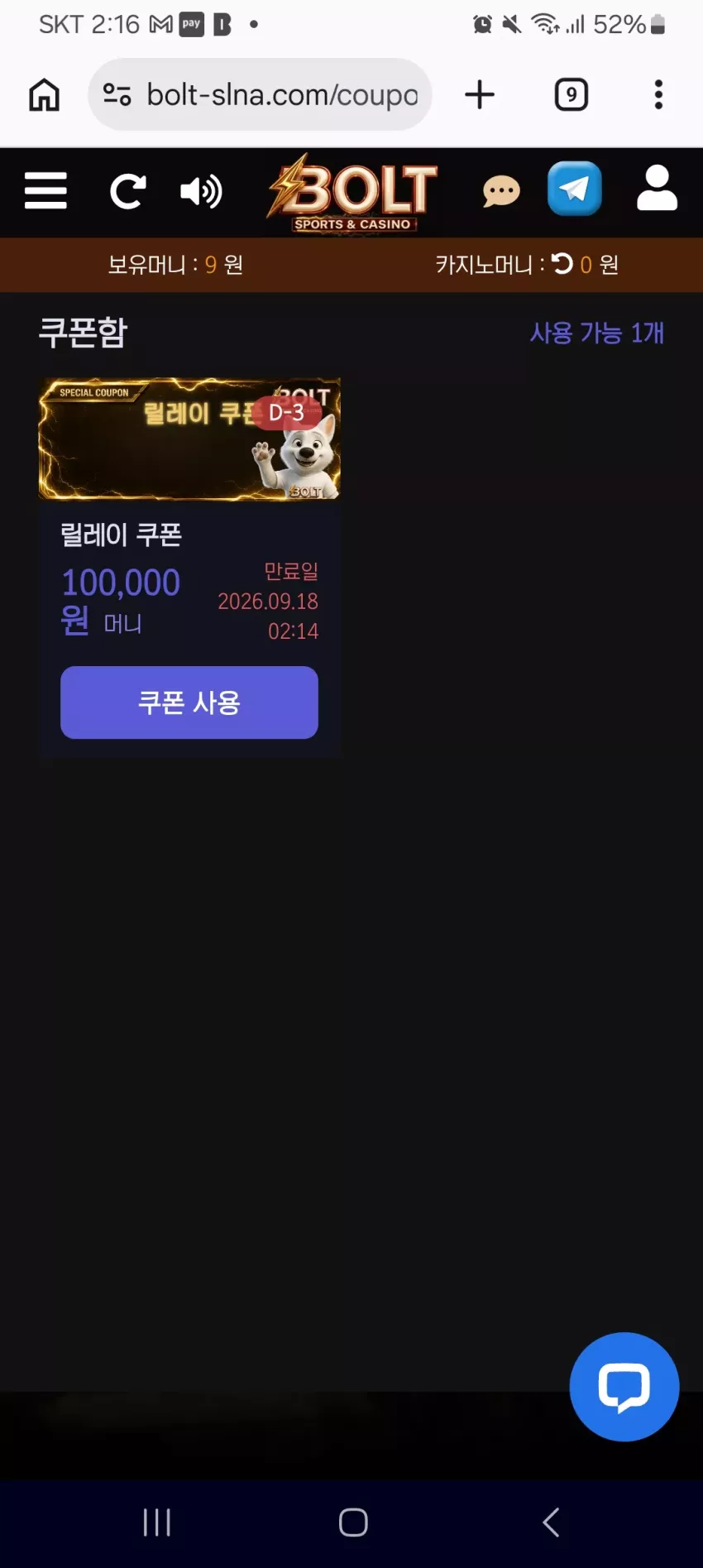
Task: Go to browser home page
Action: click(45, 94)
